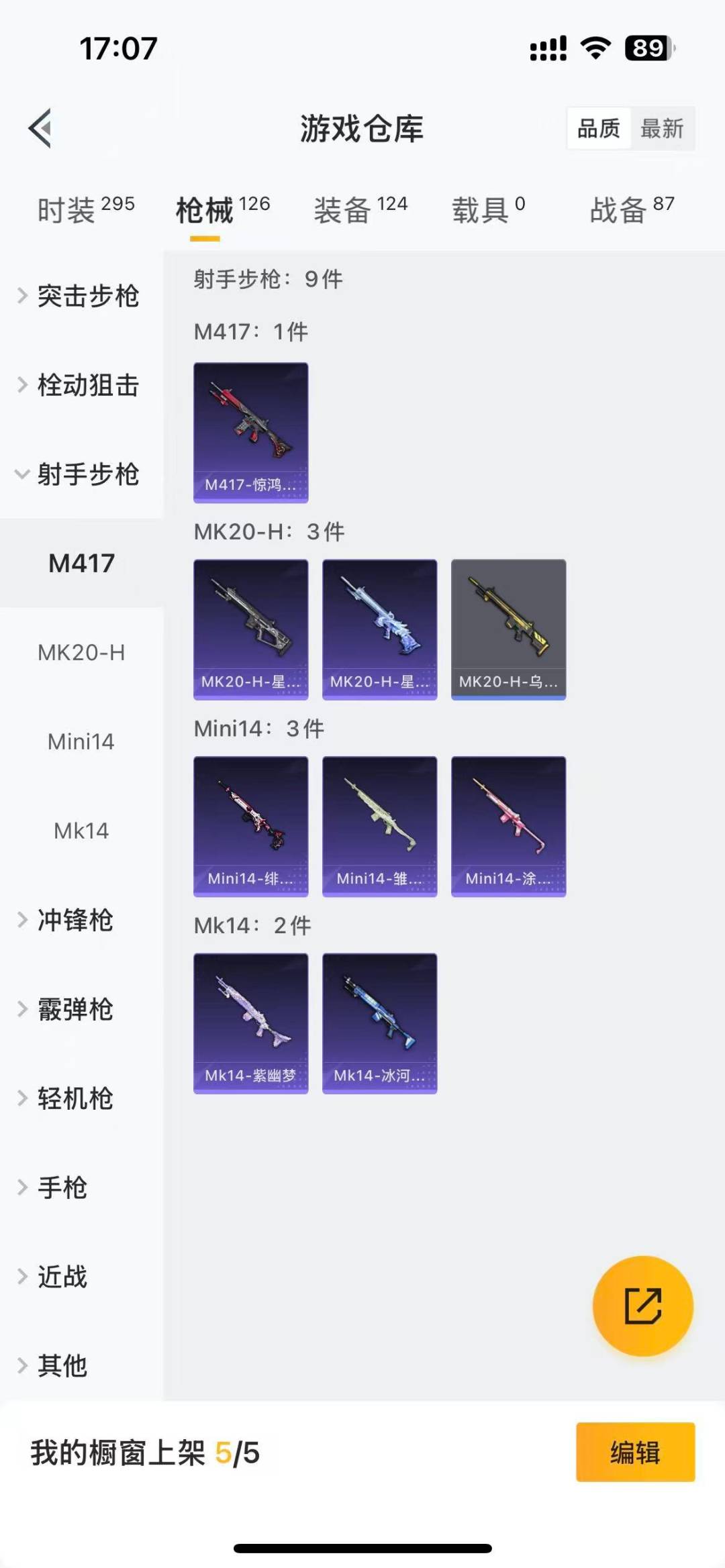The image size is (725, 1568).
Task: Open the orange share/export floating button
Action: tap(642, 1305)
